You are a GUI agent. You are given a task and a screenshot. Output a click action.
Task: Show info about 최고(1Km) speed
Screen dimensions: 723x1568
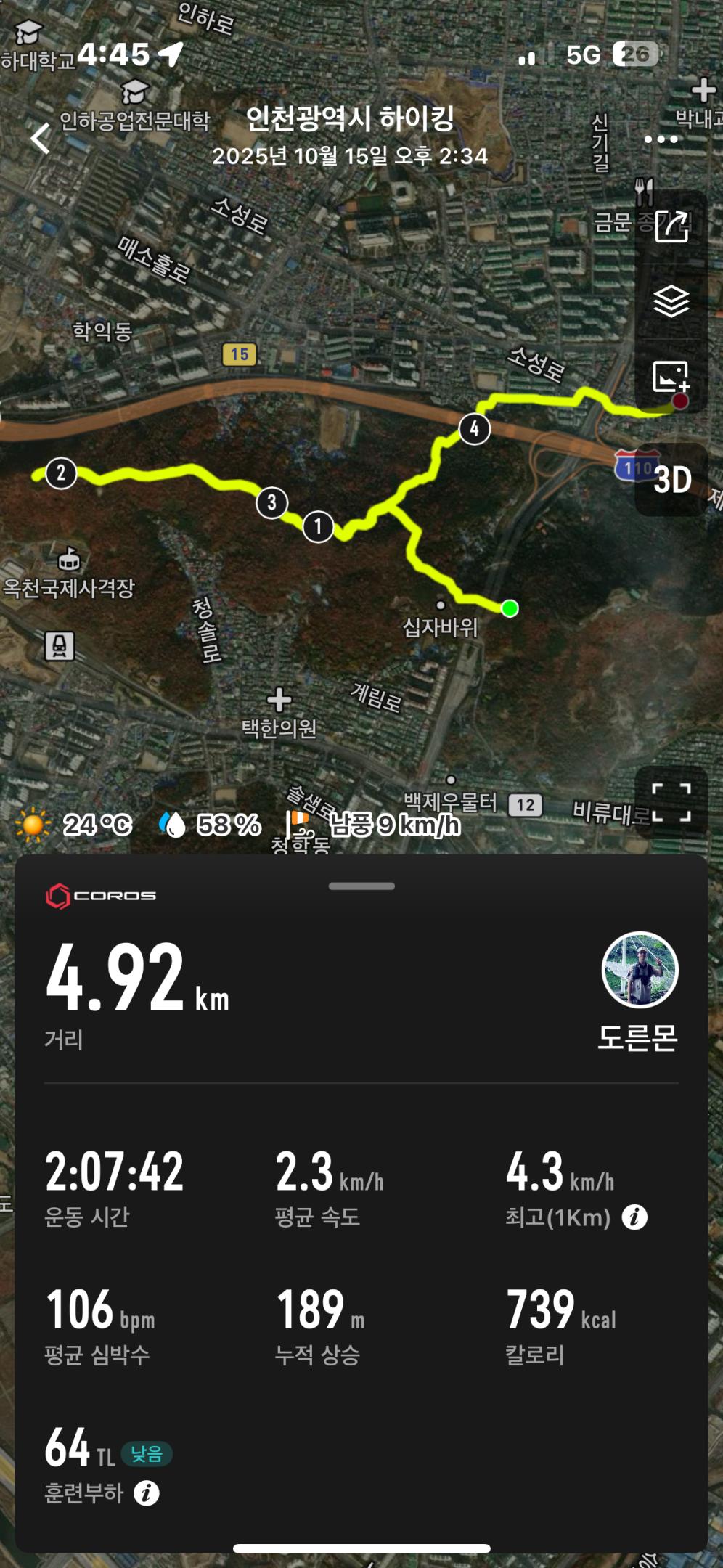pos(634,1217)
